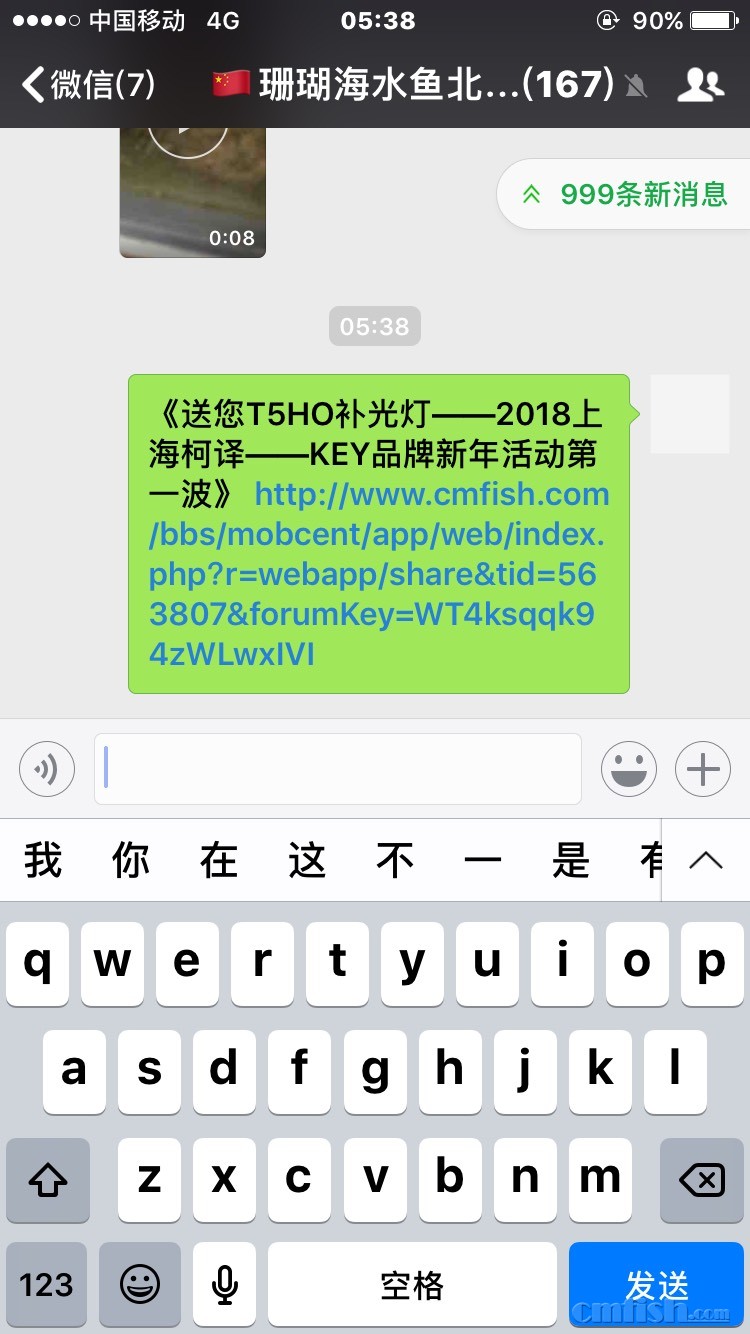Jump to the 999 new messages

624,194
